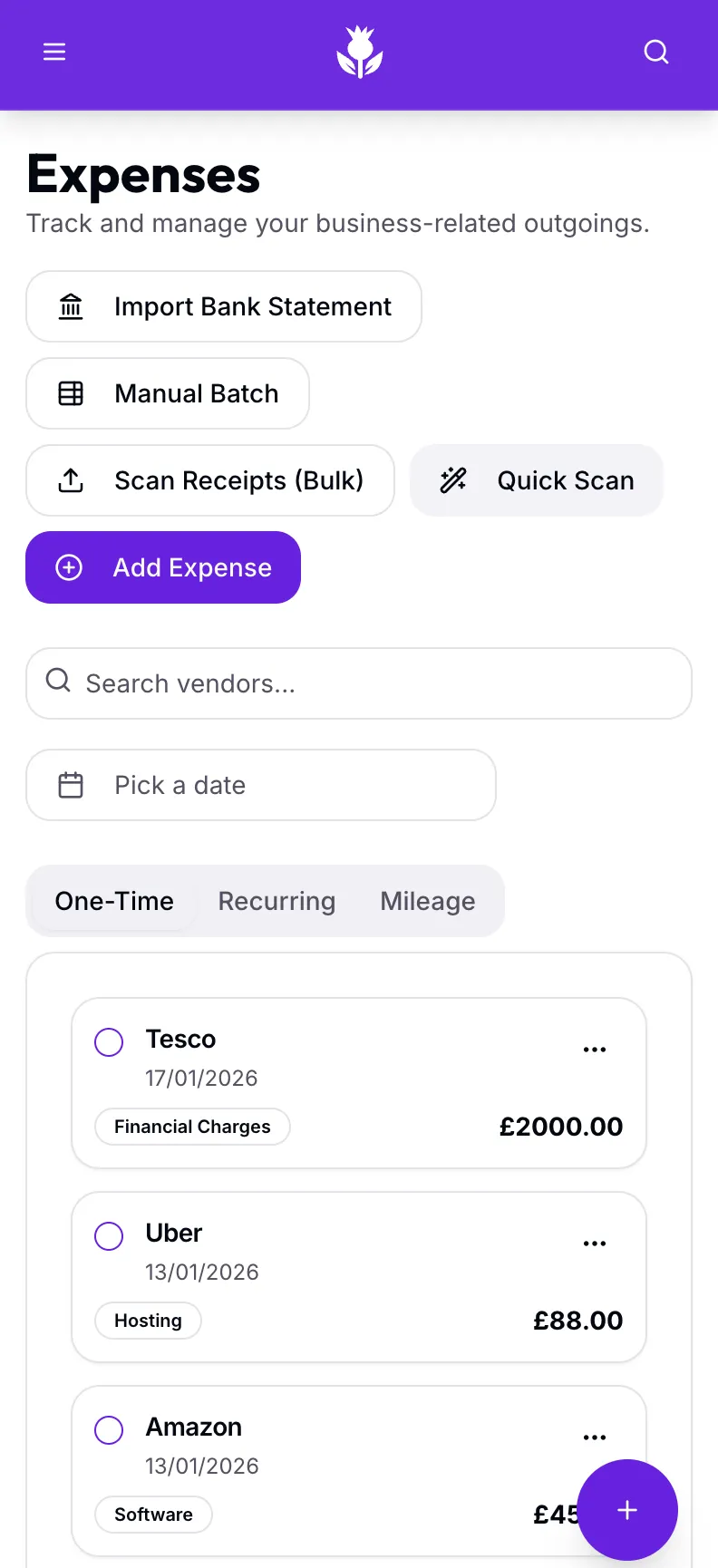Click the magic wand icon on Quick Scan
This screenshot has height=1568, width=718.
[x=453, y=480]
